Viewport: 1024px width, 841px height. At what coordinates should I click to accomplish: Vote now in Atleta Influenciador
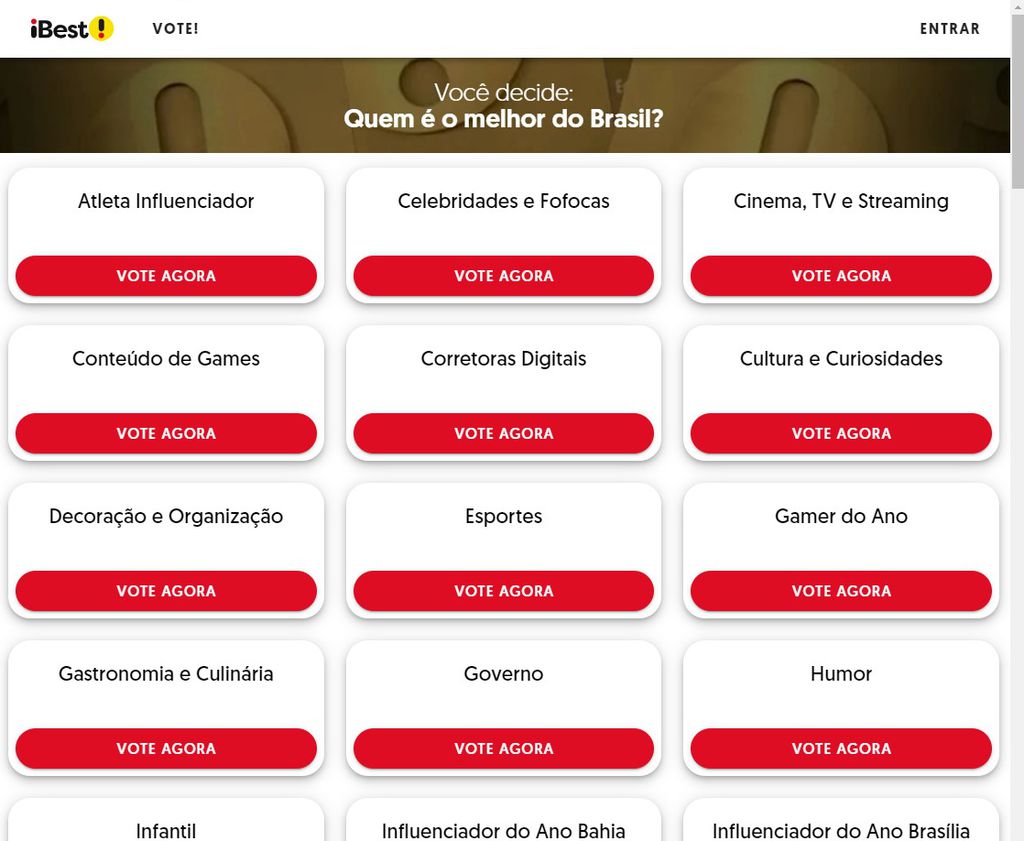[x=166, y=276]
